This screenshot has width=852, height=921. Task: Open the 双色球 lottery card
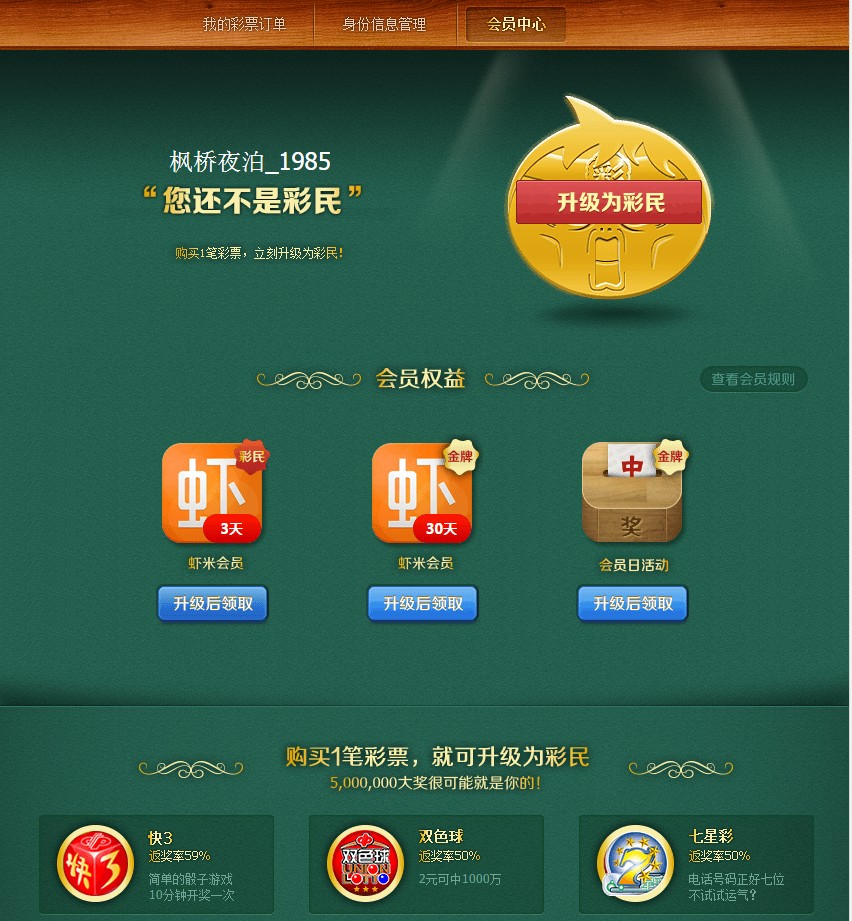point(426,863)
